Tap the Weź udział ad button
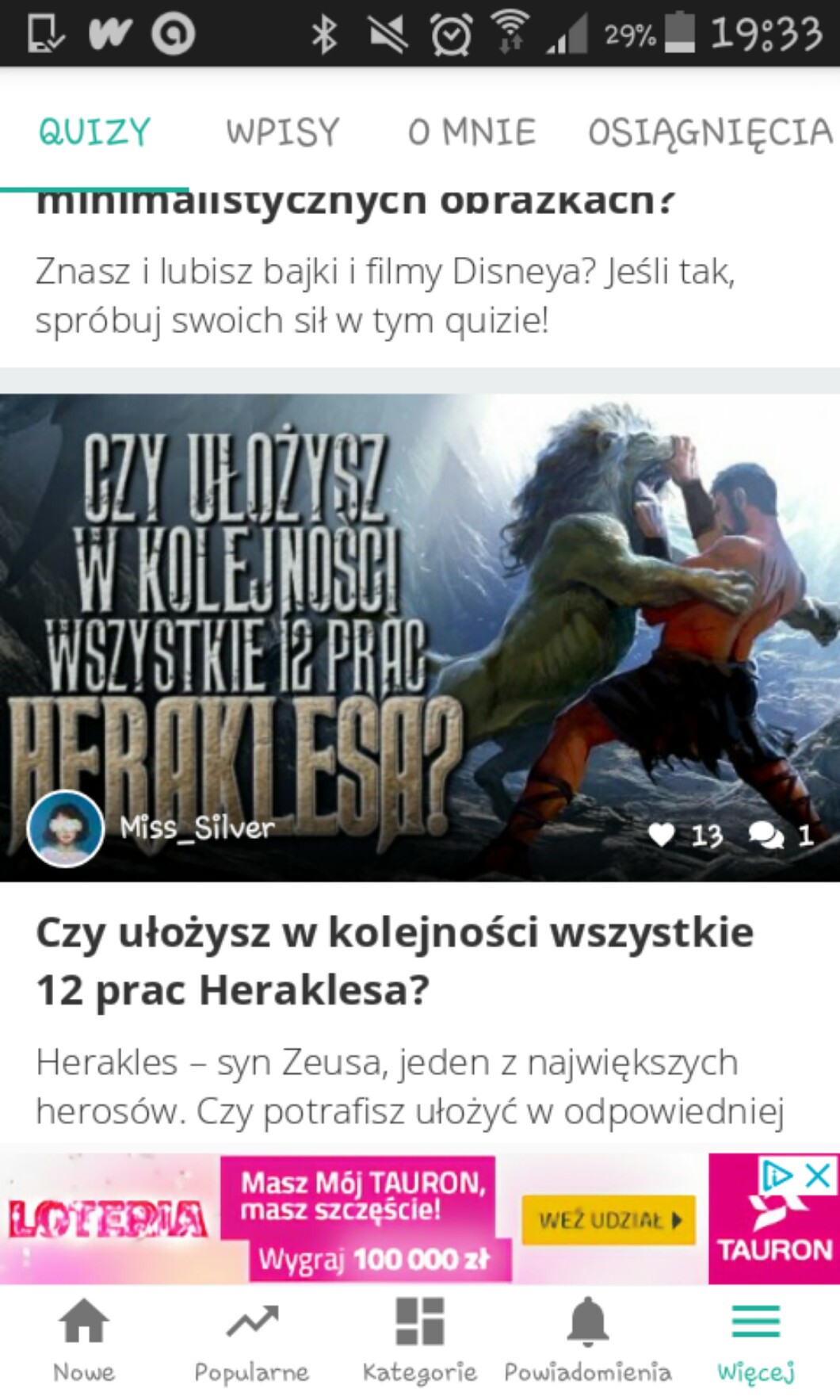 [608, 1220]
